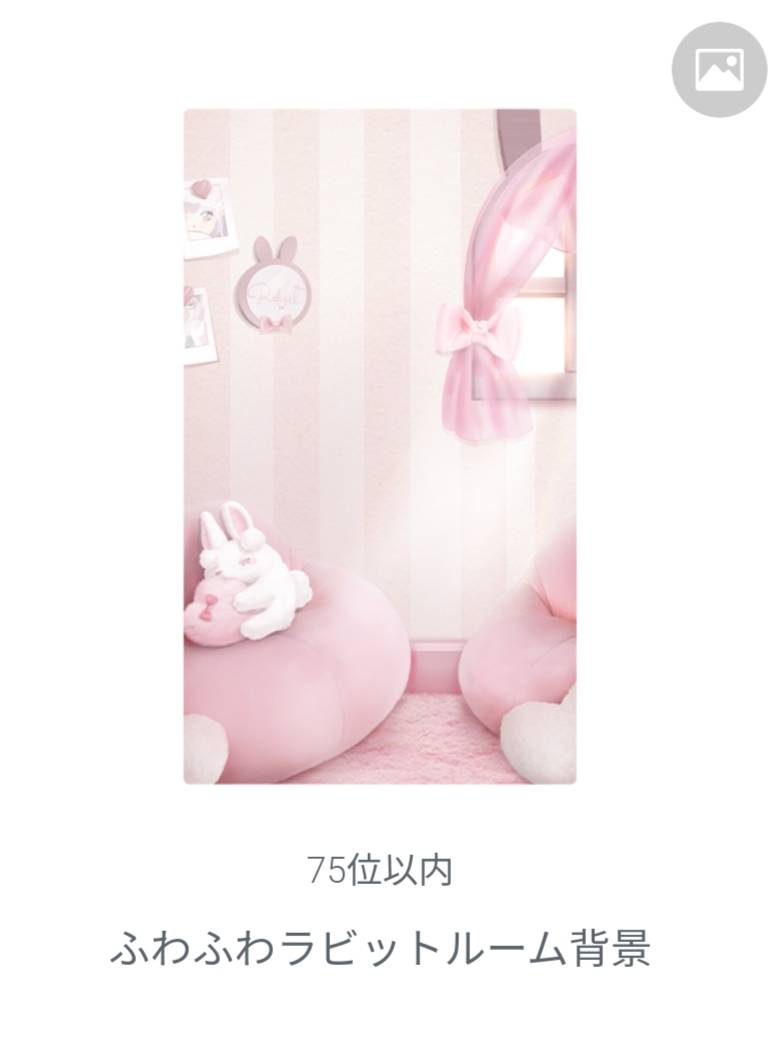Open the ふわふわラビットルーム背景 reward image
This screenshot has width=779, height=1038.
point(380,446)
